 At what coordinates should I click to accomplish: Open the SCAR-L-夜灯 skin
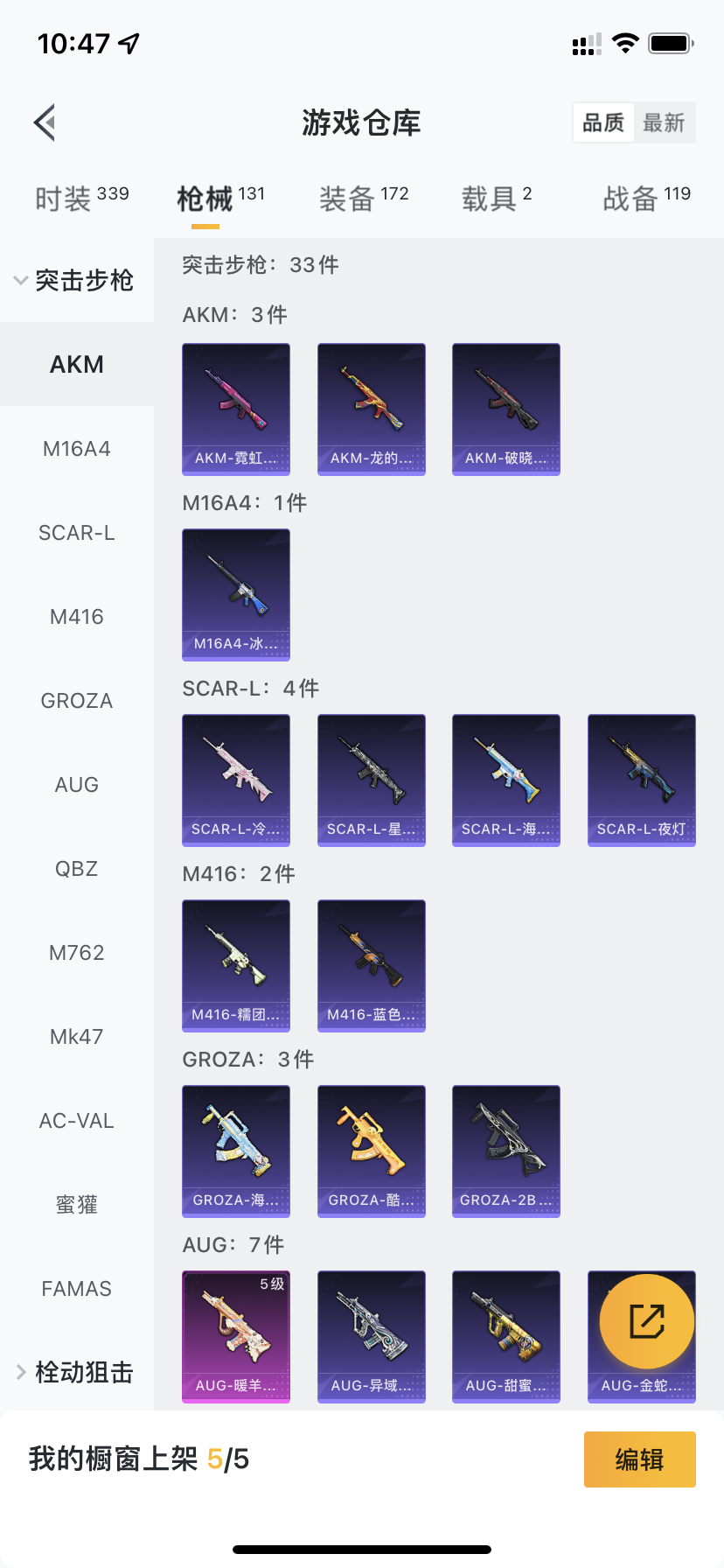pos(641,780)
